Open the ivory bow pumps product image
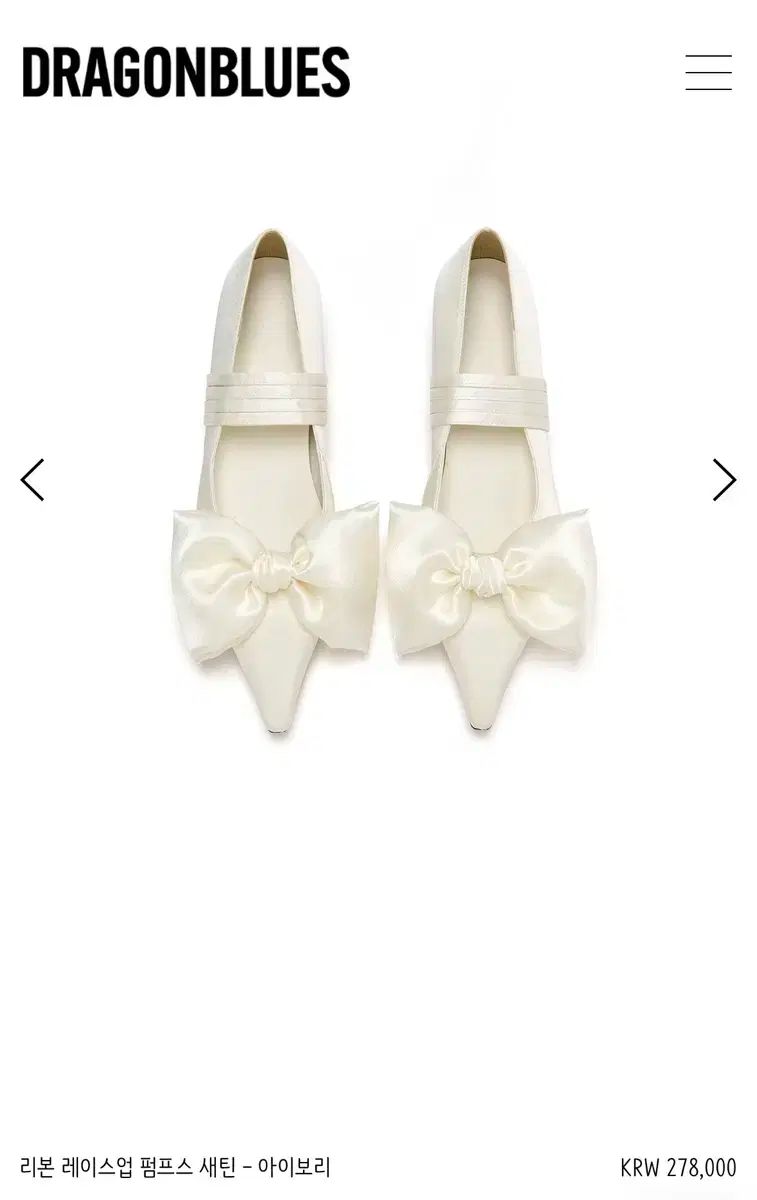 coord(384,480)
